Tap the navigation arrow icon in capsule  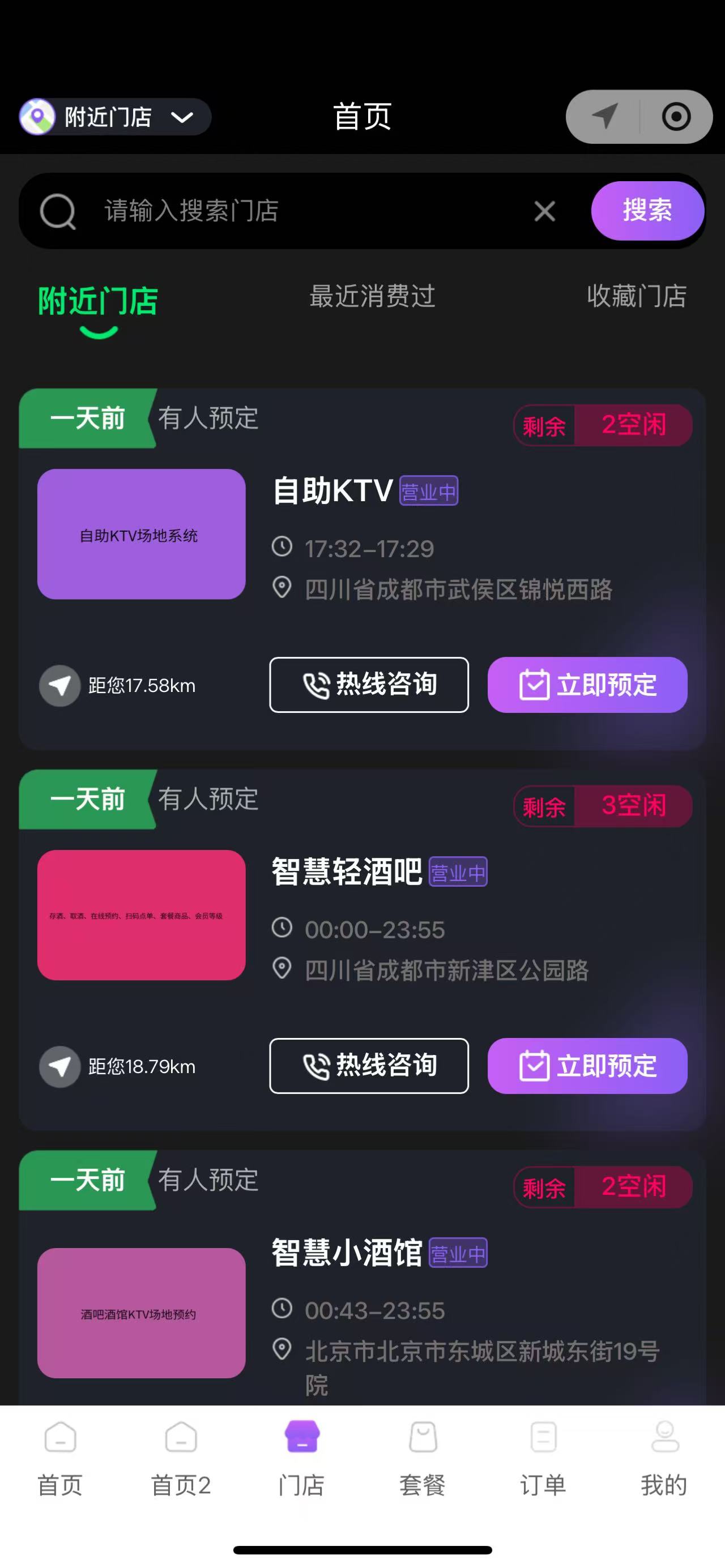(604, 117)
